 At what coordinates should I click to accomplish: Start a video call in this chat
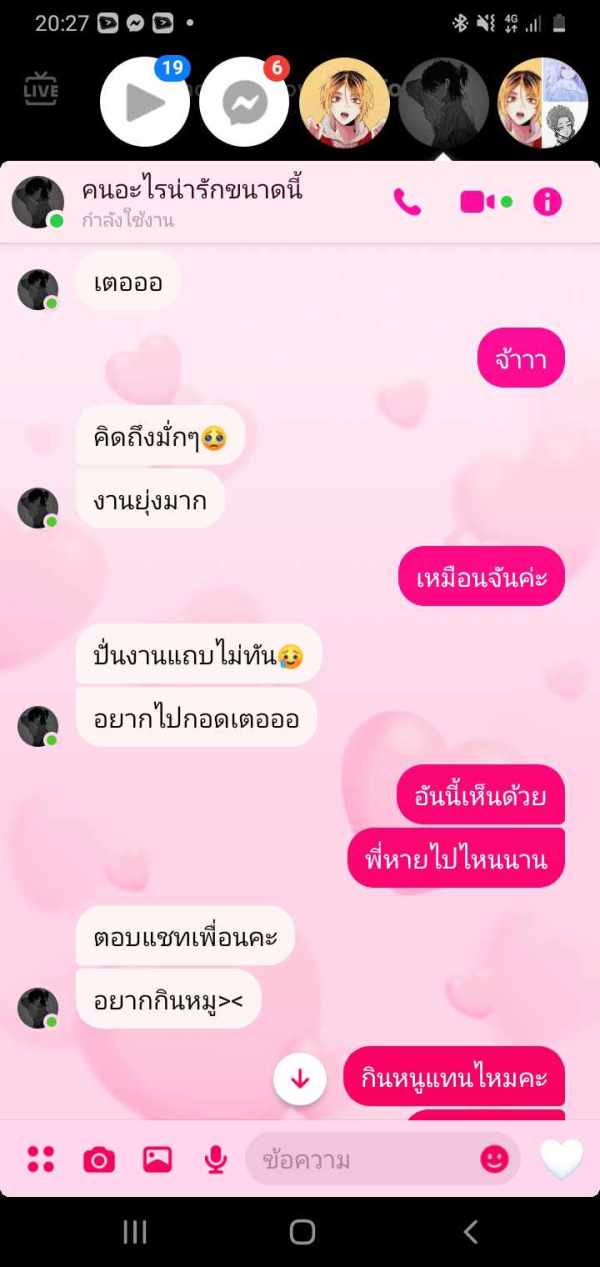click(478, 202)
